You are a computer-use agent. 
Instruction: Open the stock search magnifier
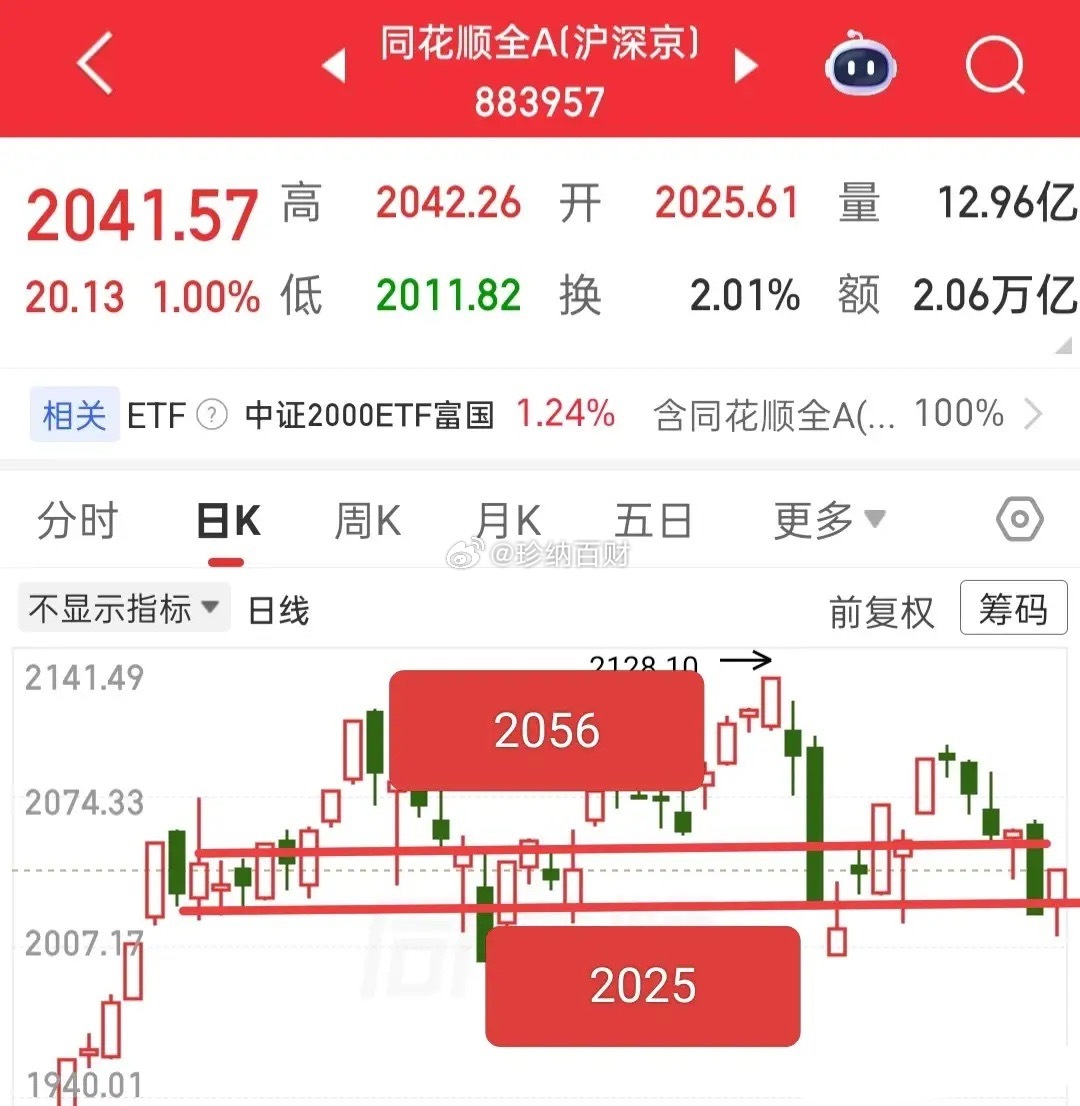995,65
